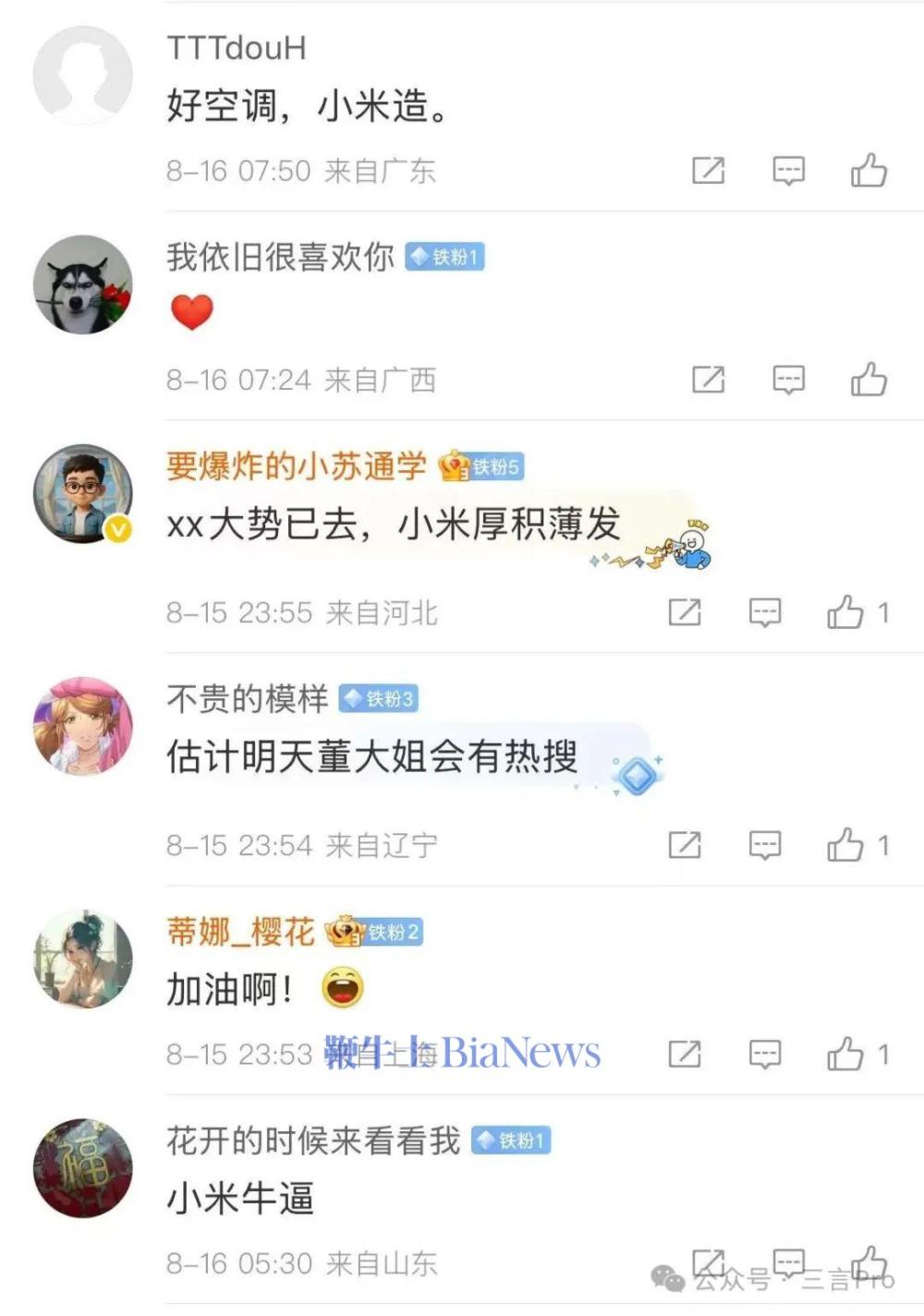This screenshot has width=924, height=1316.
Task: Reply to TTTdouH's comment
Action: click(788, 171)
